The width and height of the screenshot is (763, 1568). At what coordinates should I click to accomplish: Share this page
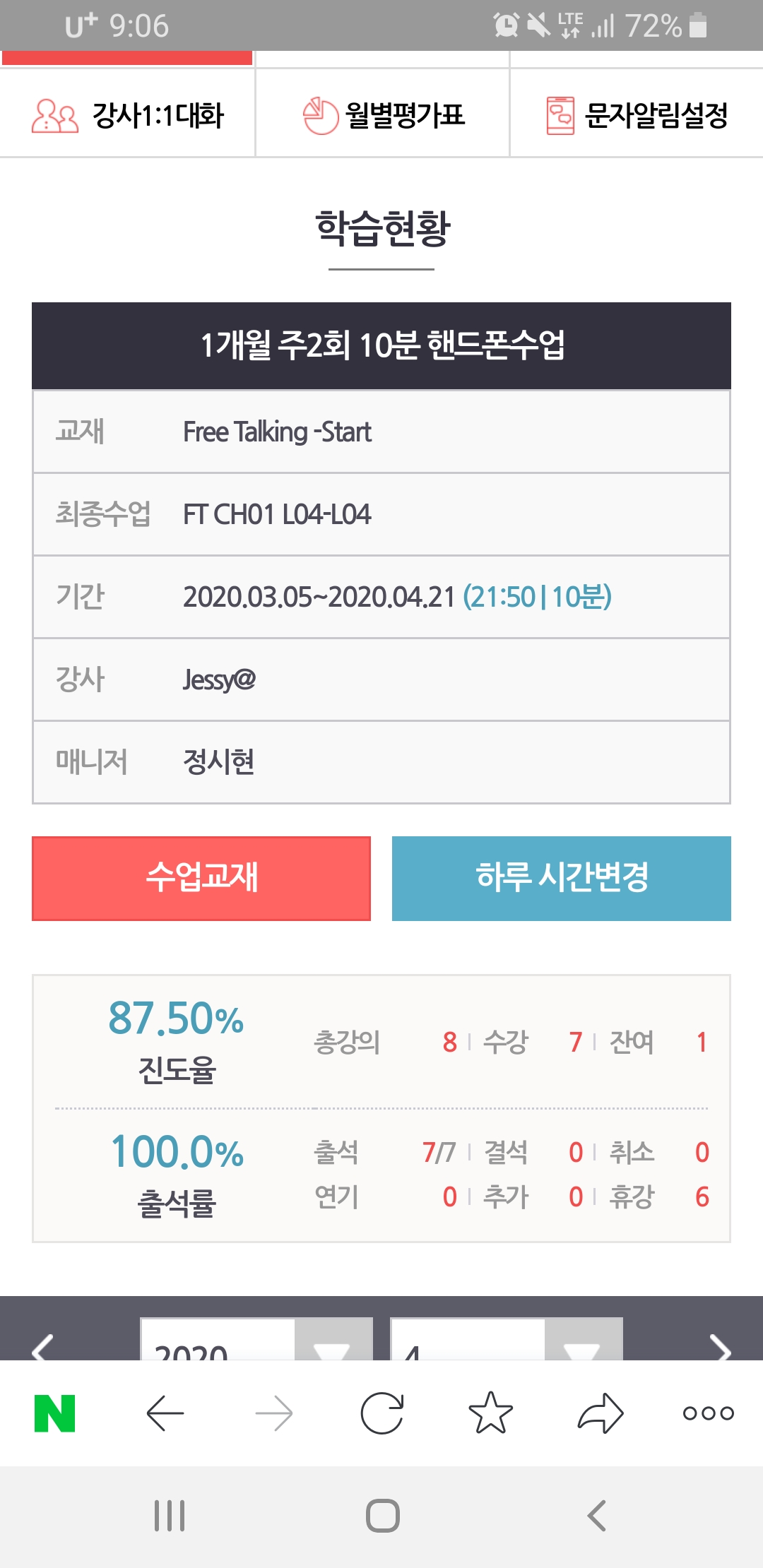click(601, 1413)
